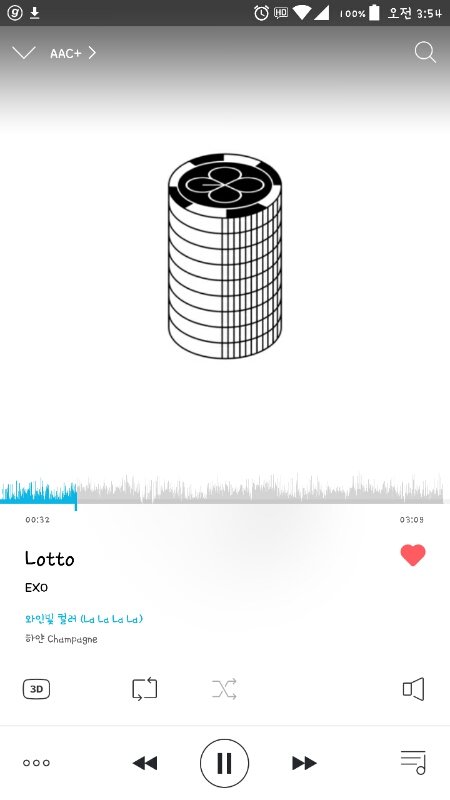
Task: Toggle the 3D sound effect
Action: pyautogui.click(x=36, y=689)
